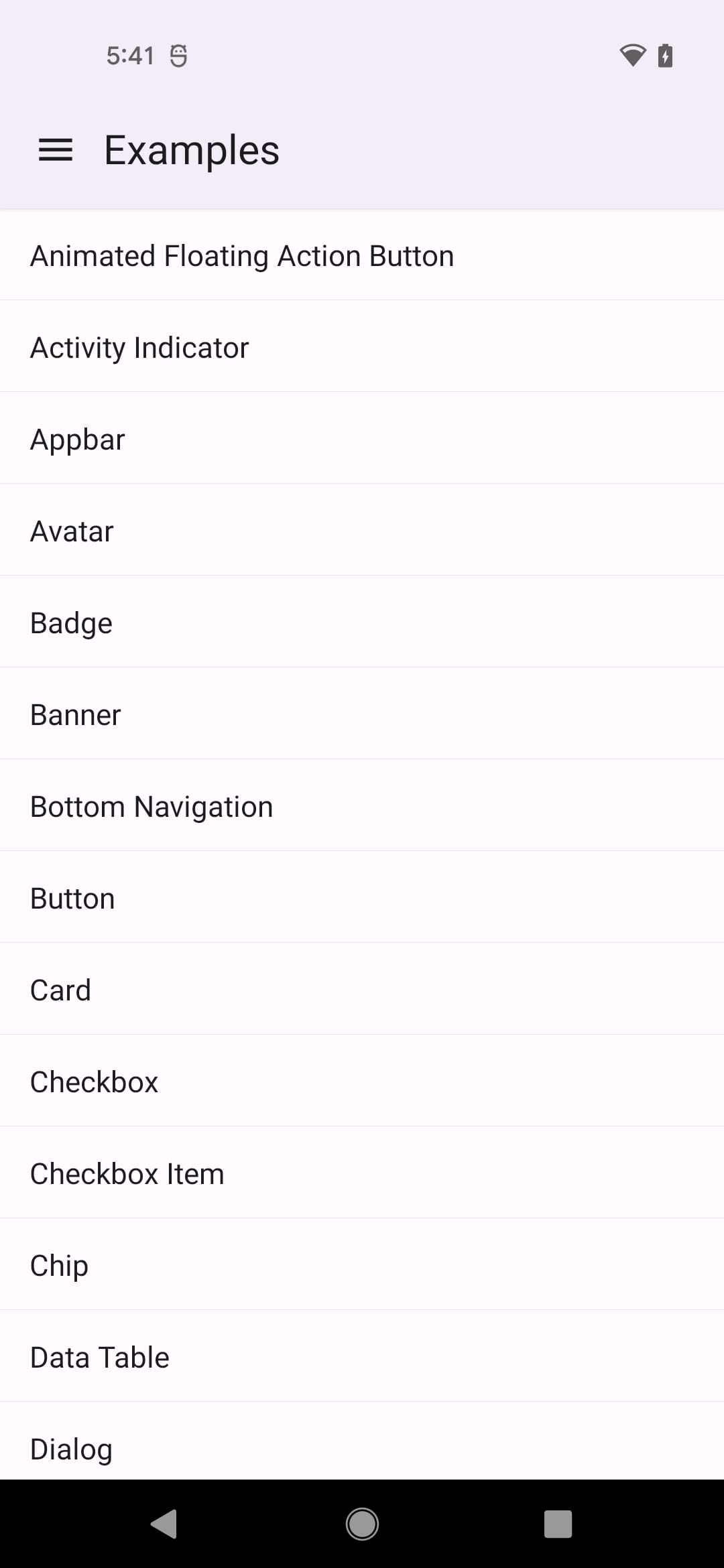Screen dimensions: 724x1568
Task: Click the icon next to the clock
Action: 178,56
